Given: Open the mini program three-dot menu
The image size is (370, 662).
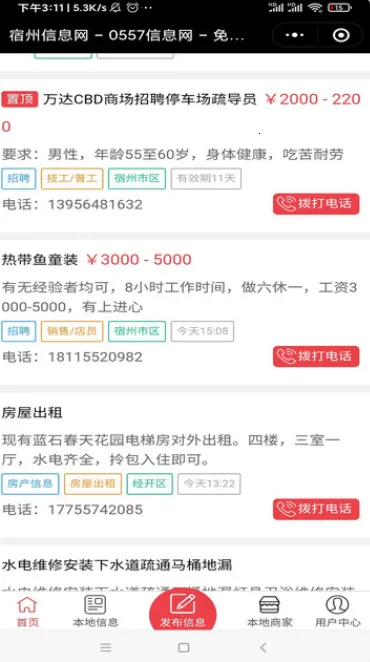Looking at the screenshot, I should [x=294, y=35].
